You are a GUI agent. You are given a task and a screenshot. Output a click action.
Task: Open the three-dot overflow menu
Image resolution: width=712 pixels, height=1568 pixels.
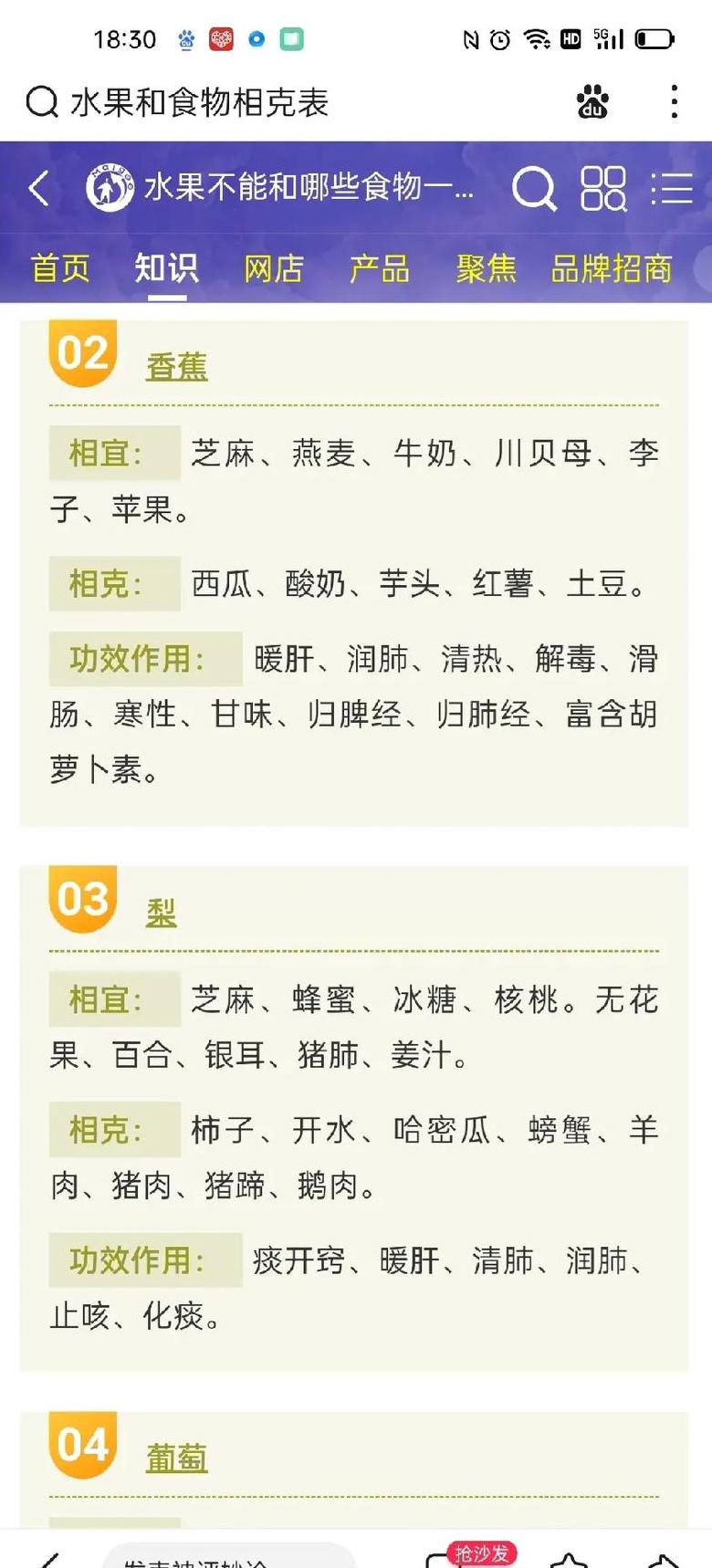[x=674, y=102]
